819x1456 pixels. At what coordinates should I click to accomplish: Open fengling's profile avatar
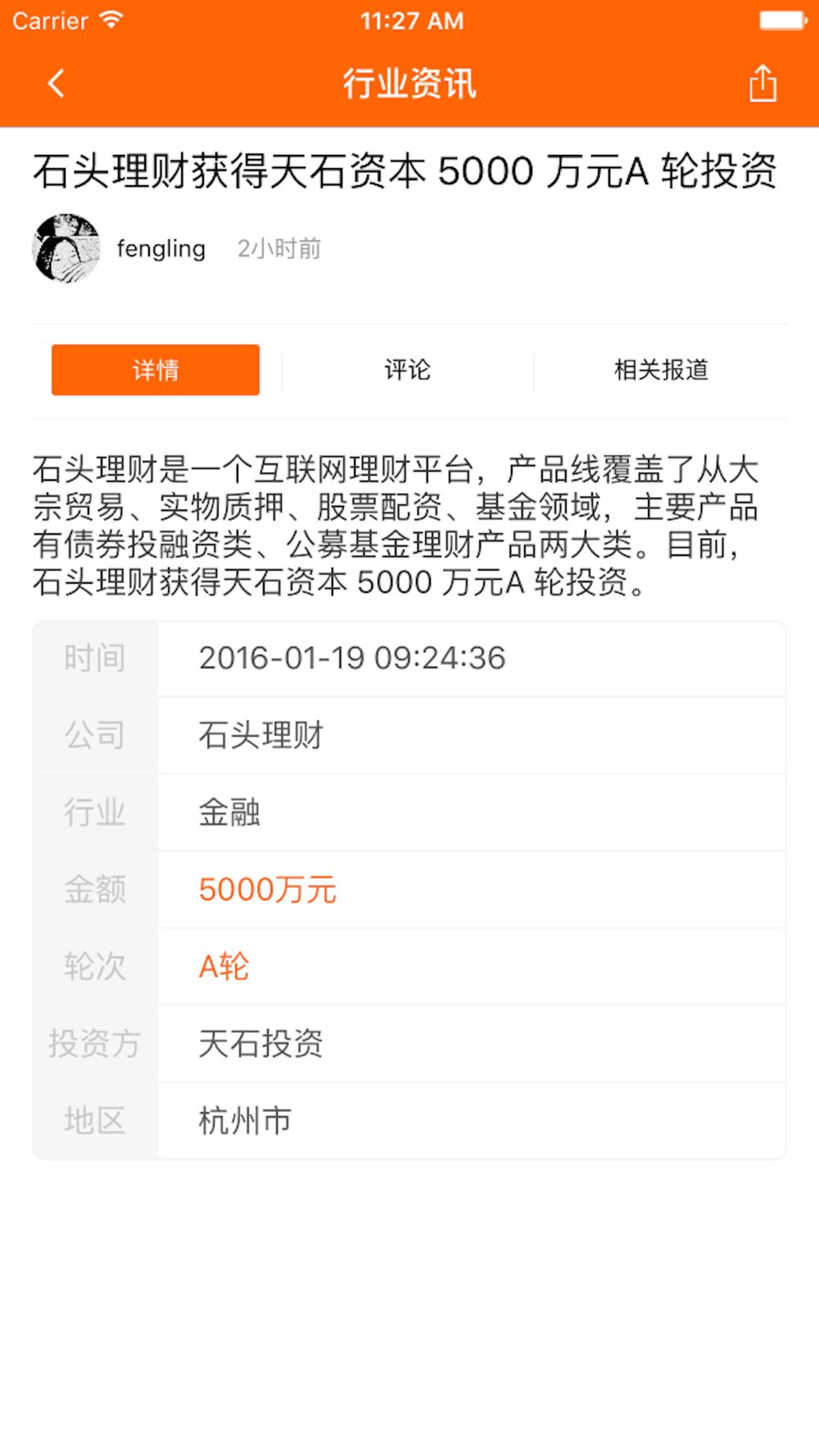point(66,248)
